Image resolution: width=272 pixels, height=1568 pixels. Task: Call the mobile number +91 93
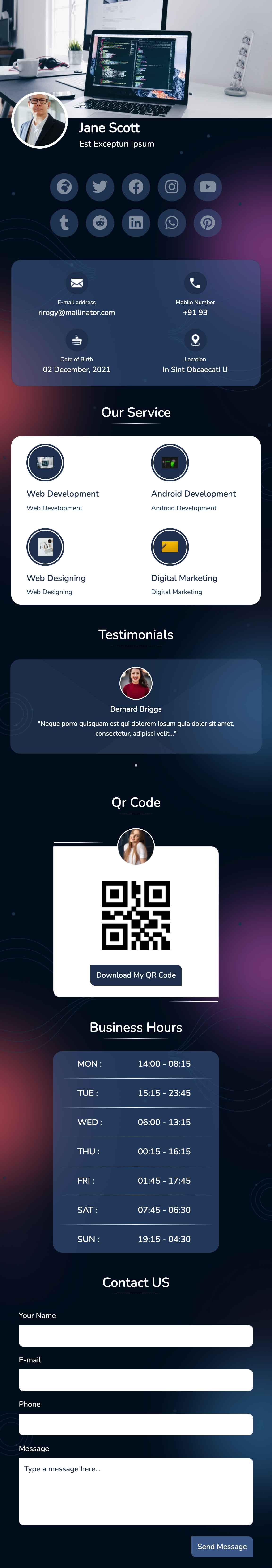195,312
